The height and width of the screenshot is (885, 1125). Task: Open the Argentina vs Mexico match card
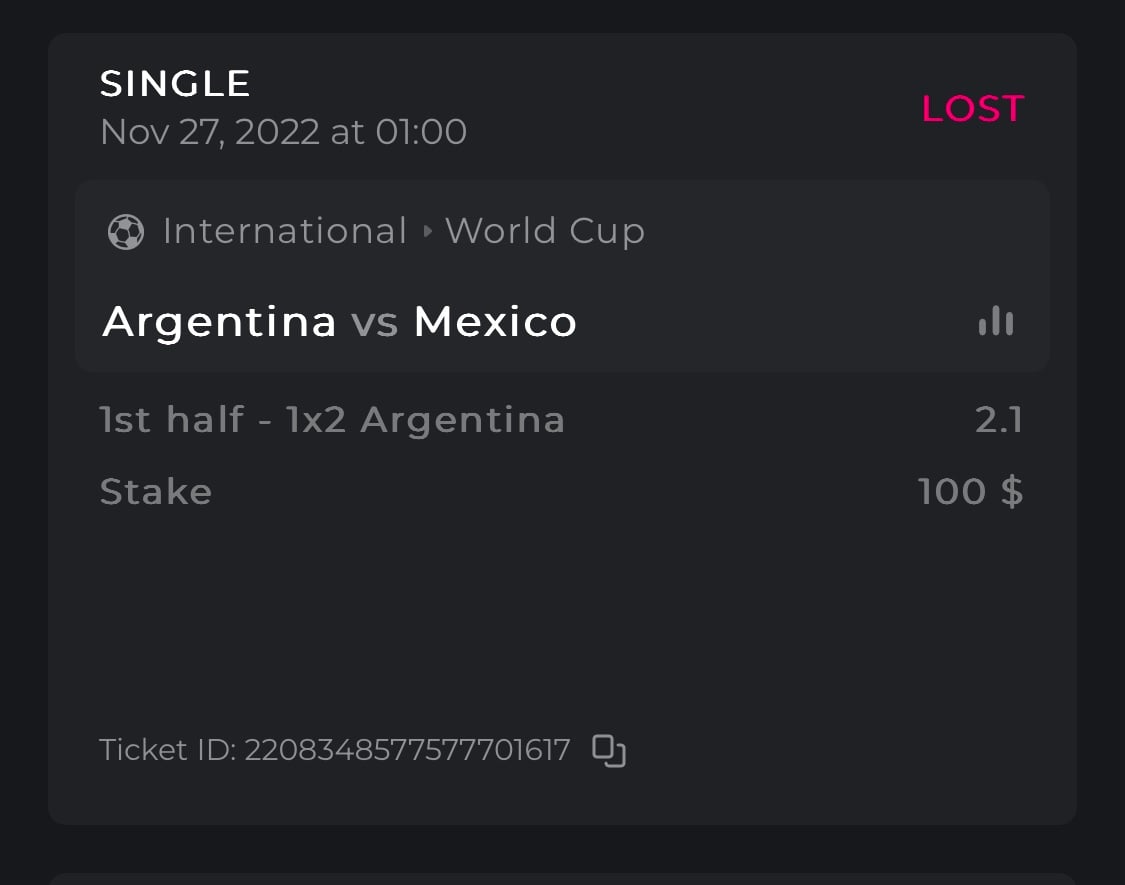point(340,322)
